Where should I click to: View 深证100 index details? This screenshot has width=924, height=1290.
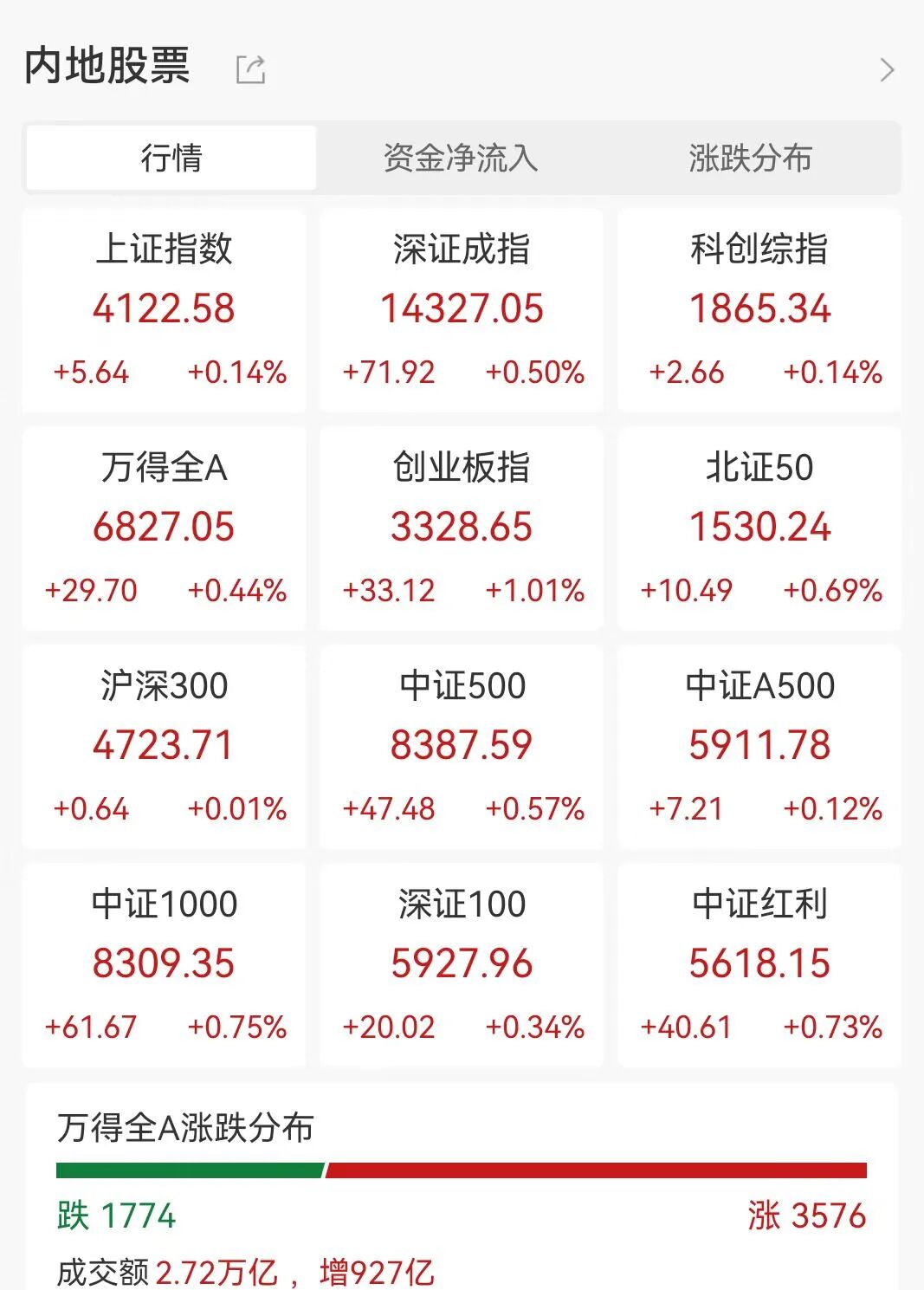(x=462, y=965)
